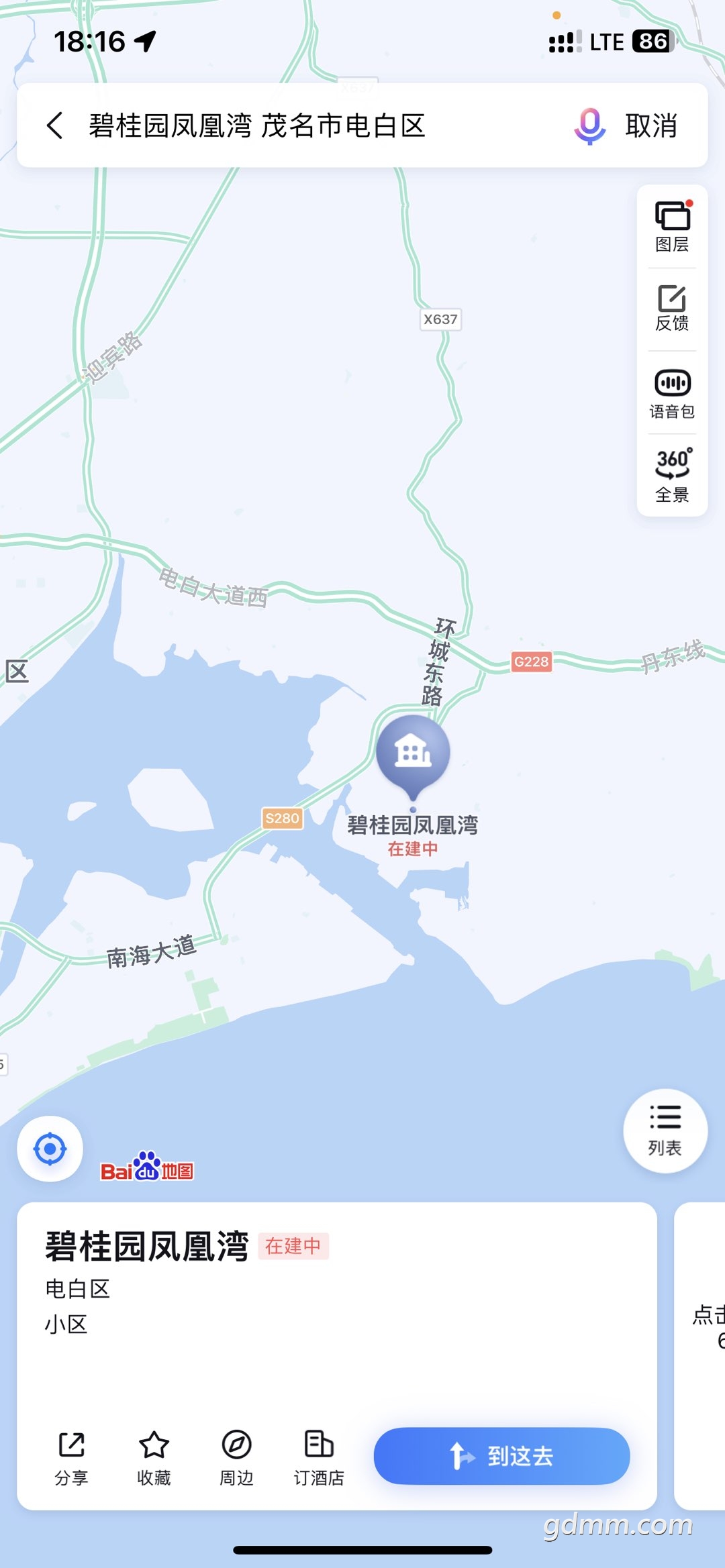Recenter map on my current location
The image size is (725, 1568).
click(x=50, y=1149)
